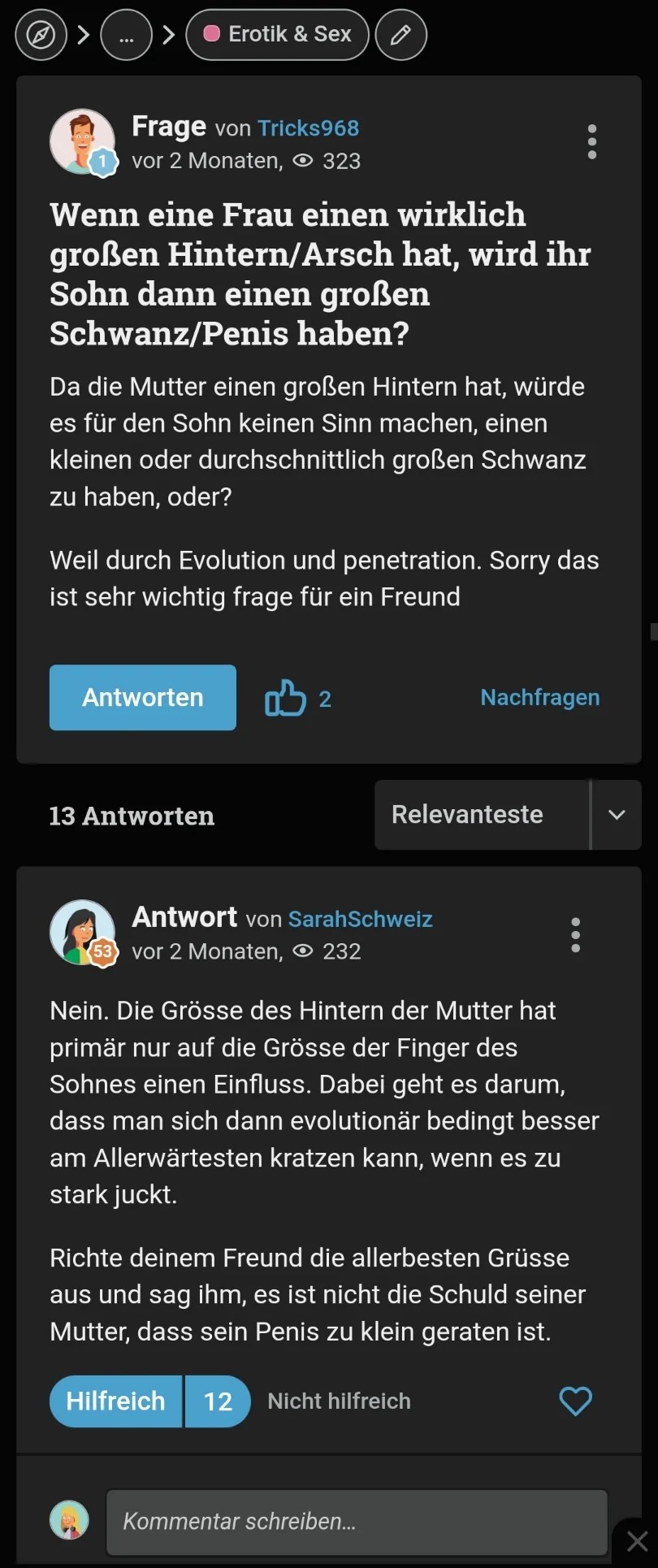Like the question with thumbs up

coord(286,698)
